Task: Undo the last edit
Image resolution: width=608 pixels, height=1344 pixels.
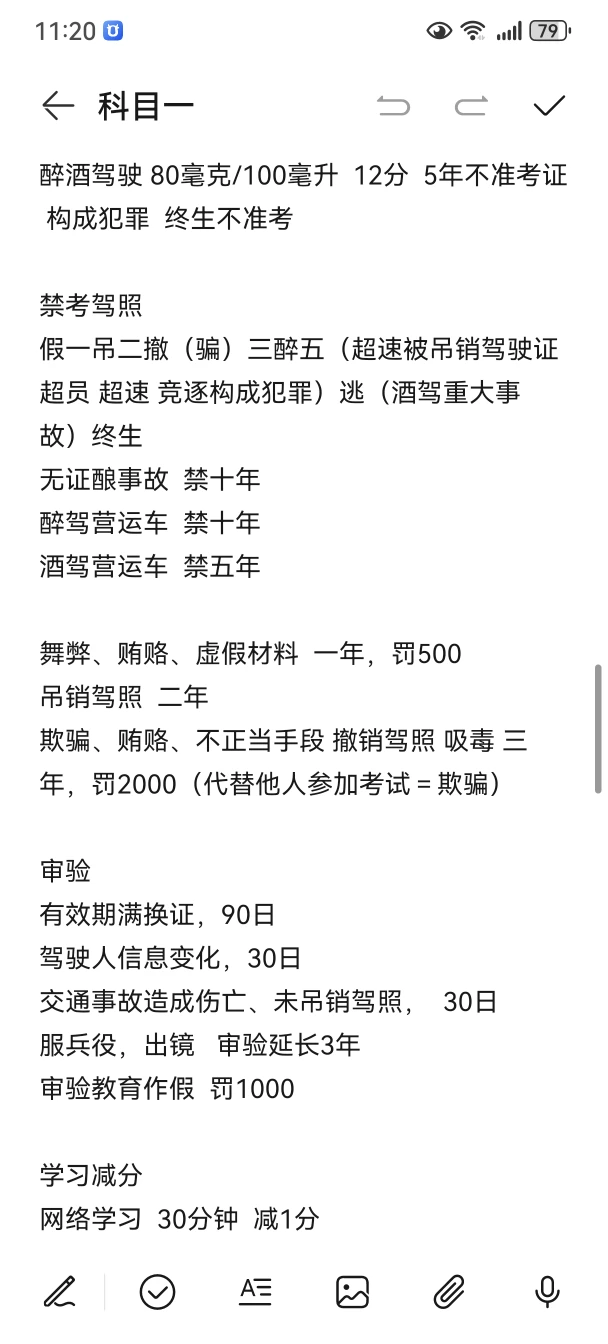Action: click(x=394, y=106)
